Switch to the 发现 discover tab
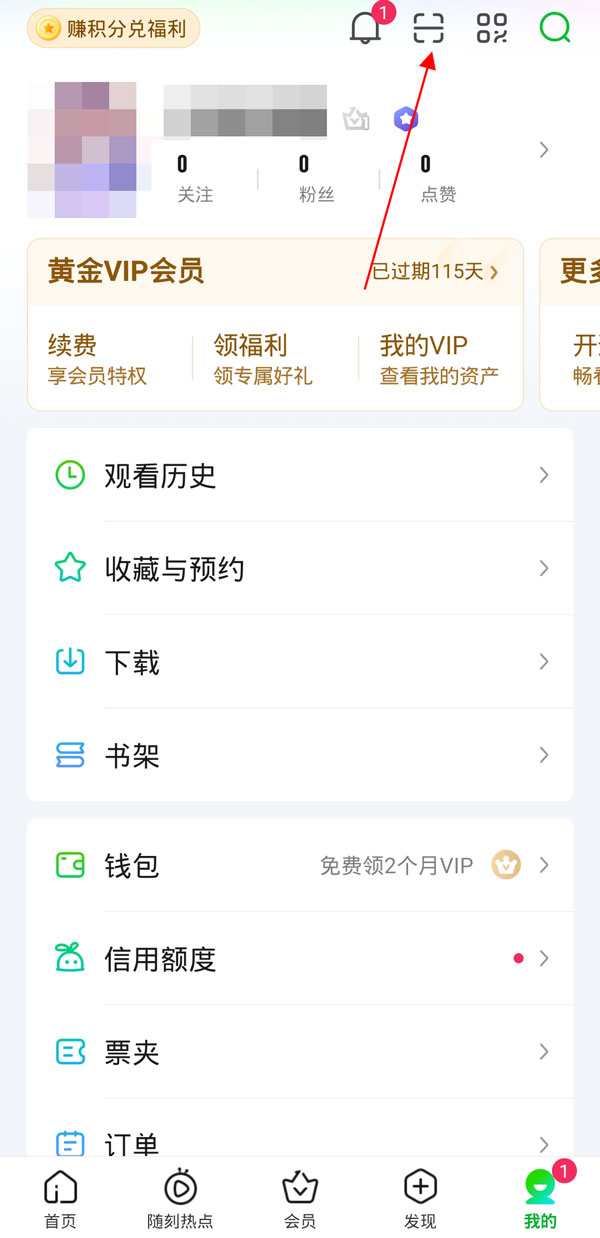 420,1199
